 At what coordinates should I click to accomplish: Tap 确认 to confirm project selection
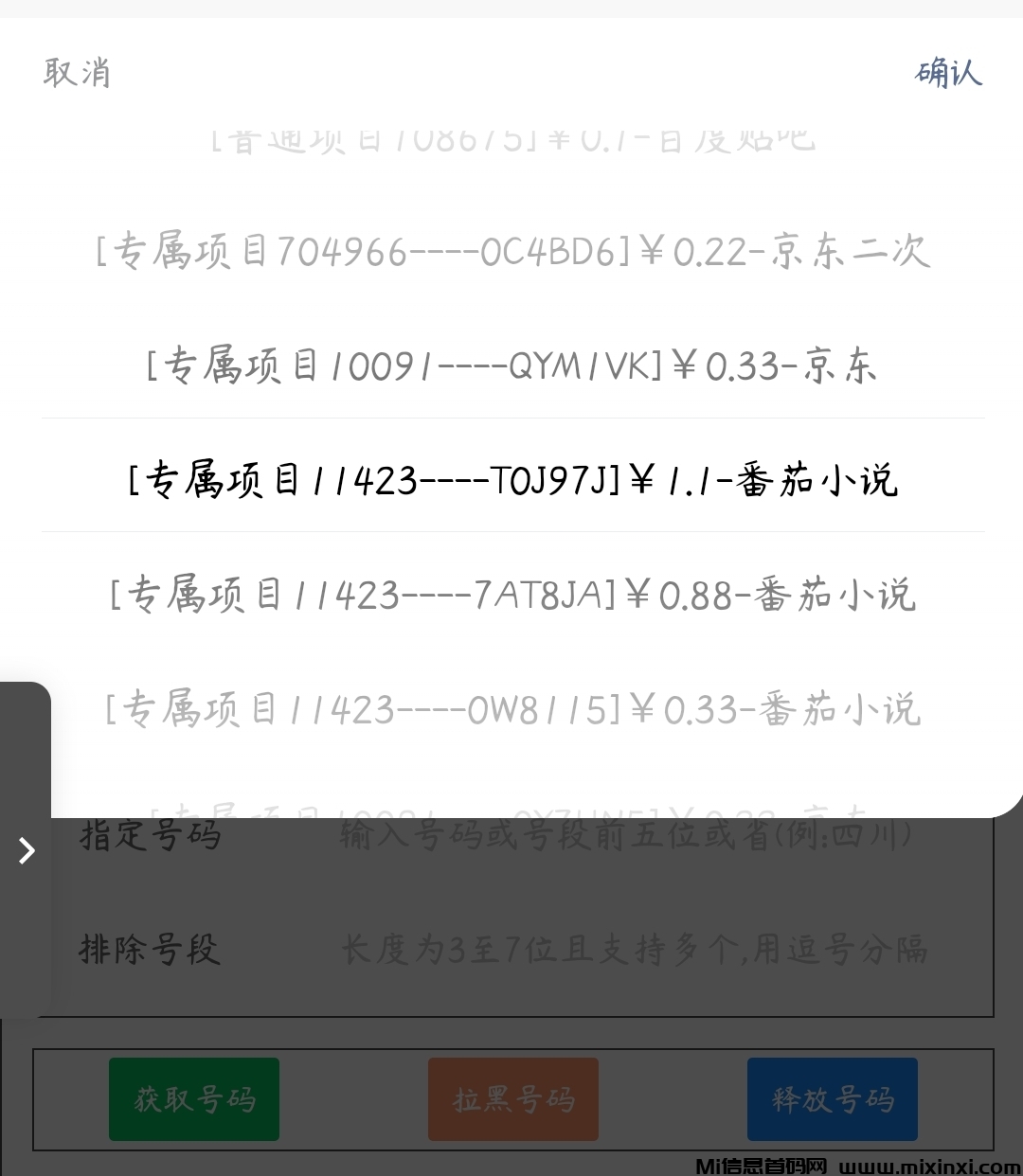pos(947,72)
